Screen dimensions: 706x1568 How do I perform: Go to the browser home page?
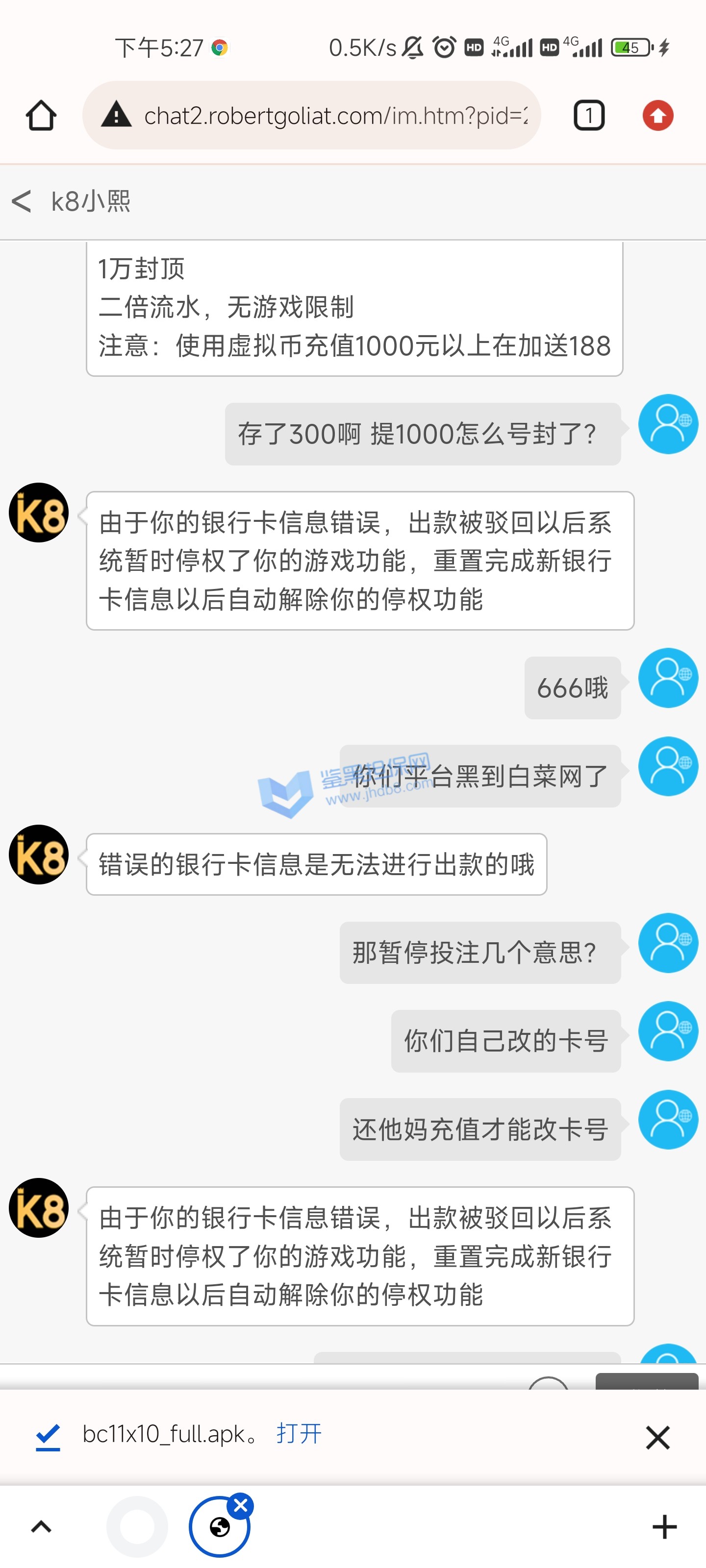(41, 116)
